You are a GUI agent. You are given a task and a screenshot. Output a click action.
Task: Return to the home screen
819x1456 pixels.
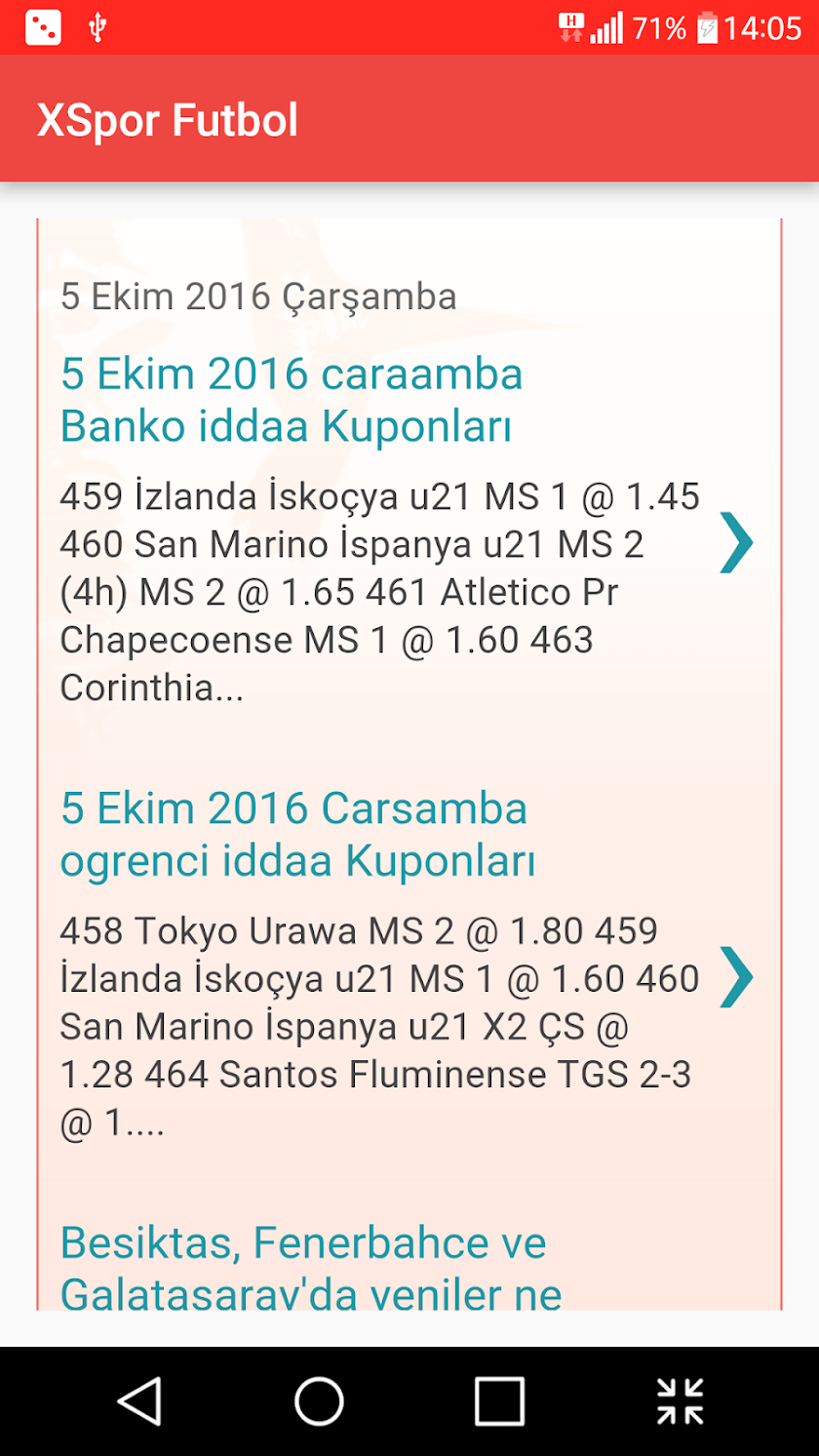319,1401
